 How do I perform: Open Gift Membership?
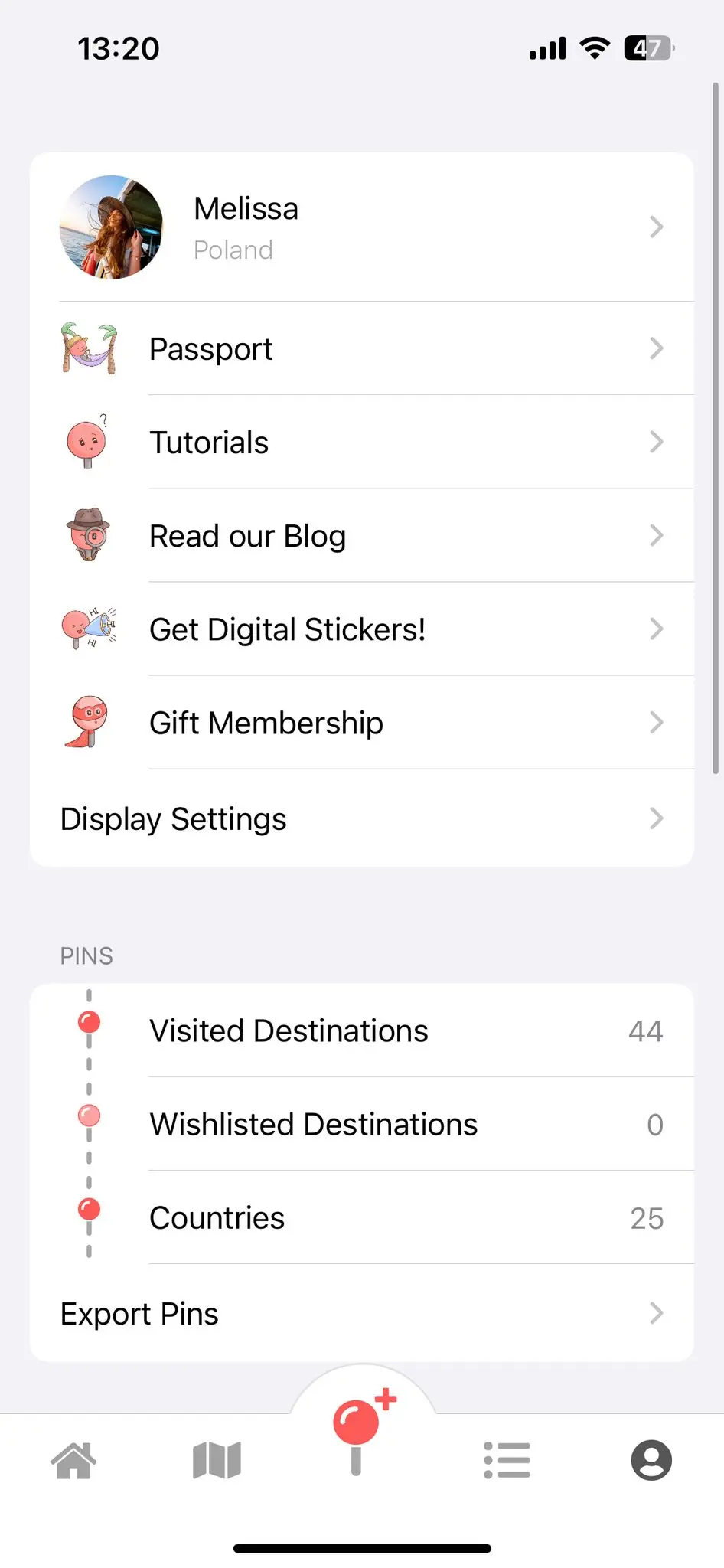[x=266, y=723]
